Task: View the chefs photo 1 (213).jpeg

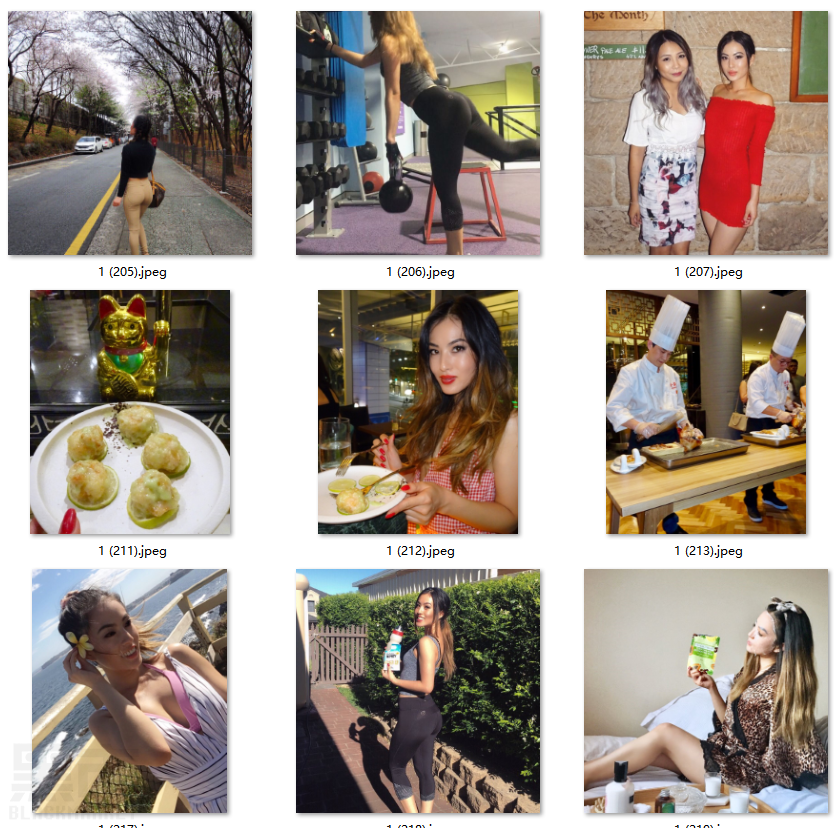Action: 706,412
